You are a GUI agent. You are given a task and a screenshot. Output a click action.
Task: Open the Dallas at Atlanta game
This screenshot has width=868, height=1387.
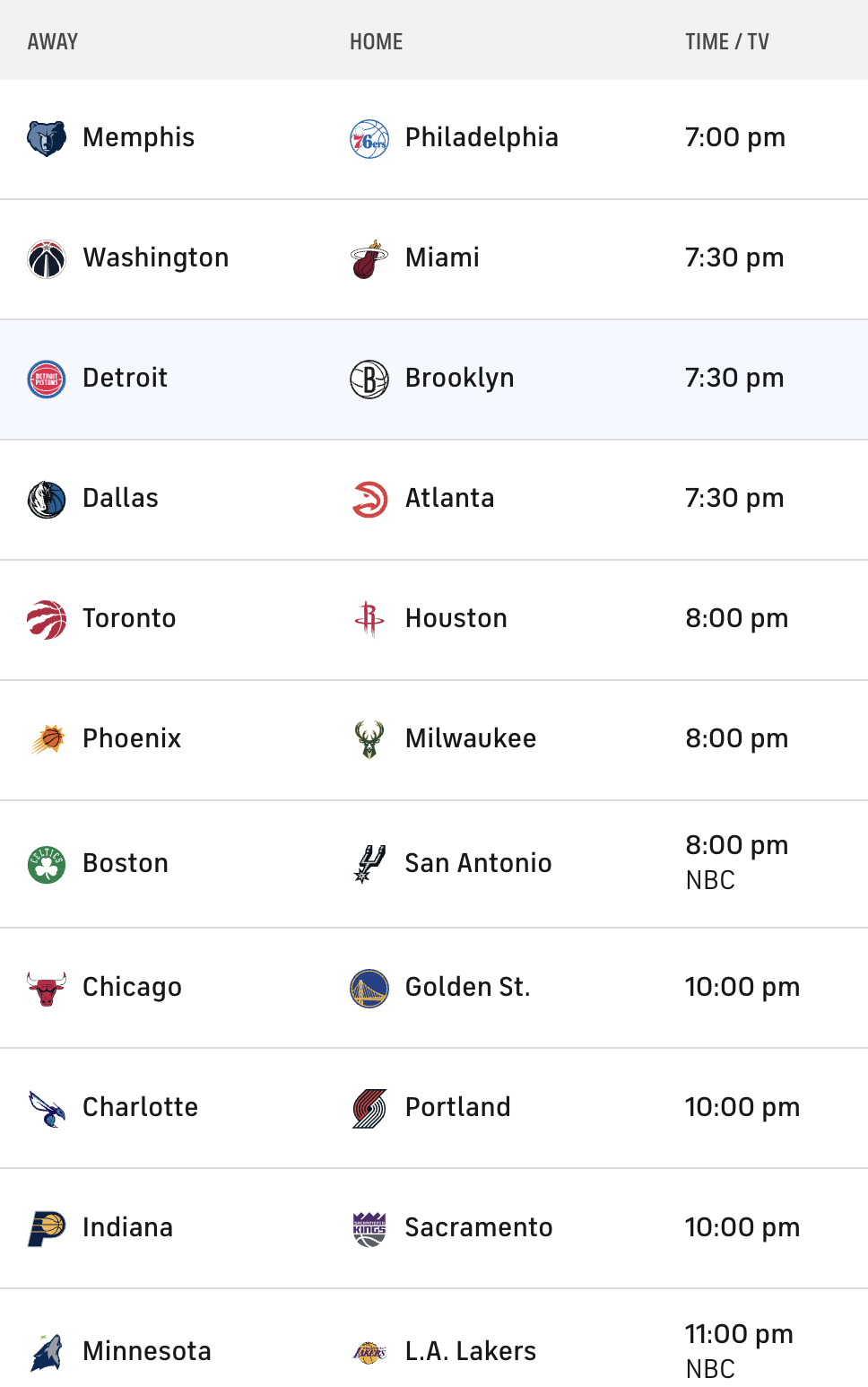[x=434, y=499]
